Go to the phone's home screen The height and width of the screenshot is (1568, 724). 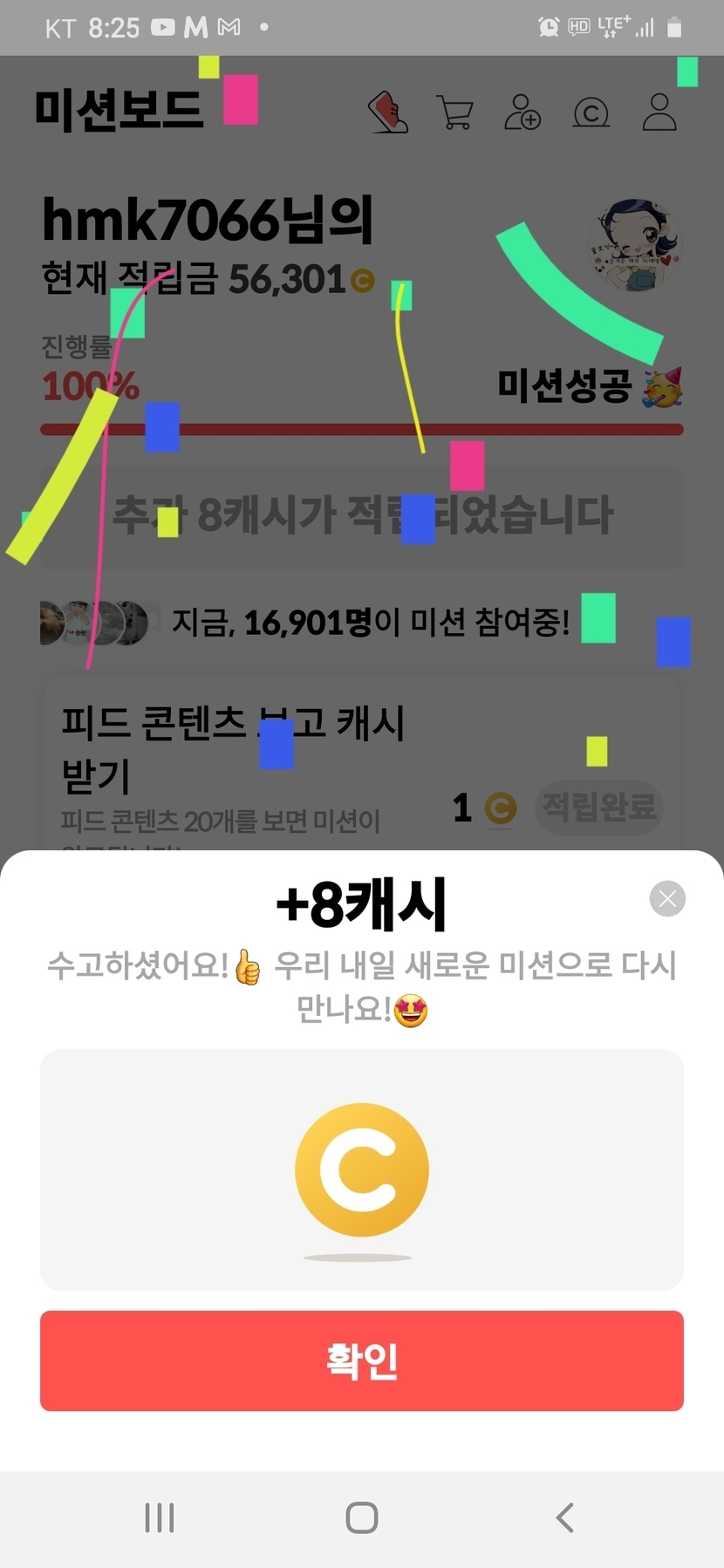coord(362,1518)
